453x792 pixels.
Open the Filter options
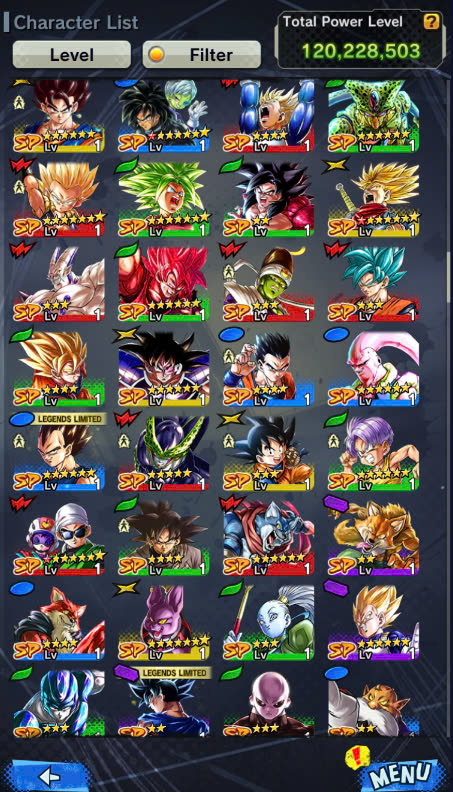pos(202,55)
